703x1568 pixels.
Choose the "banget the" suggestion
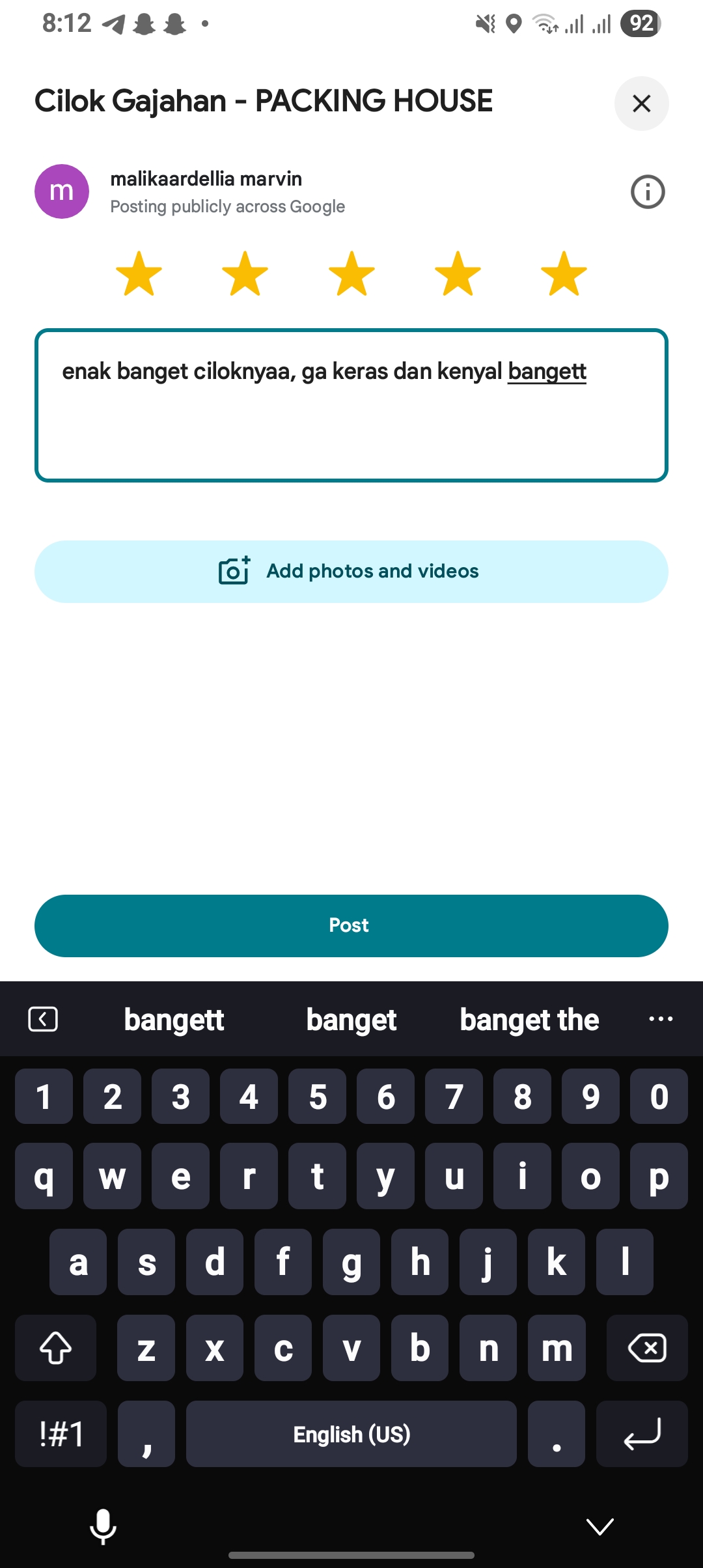[529, 1020]
